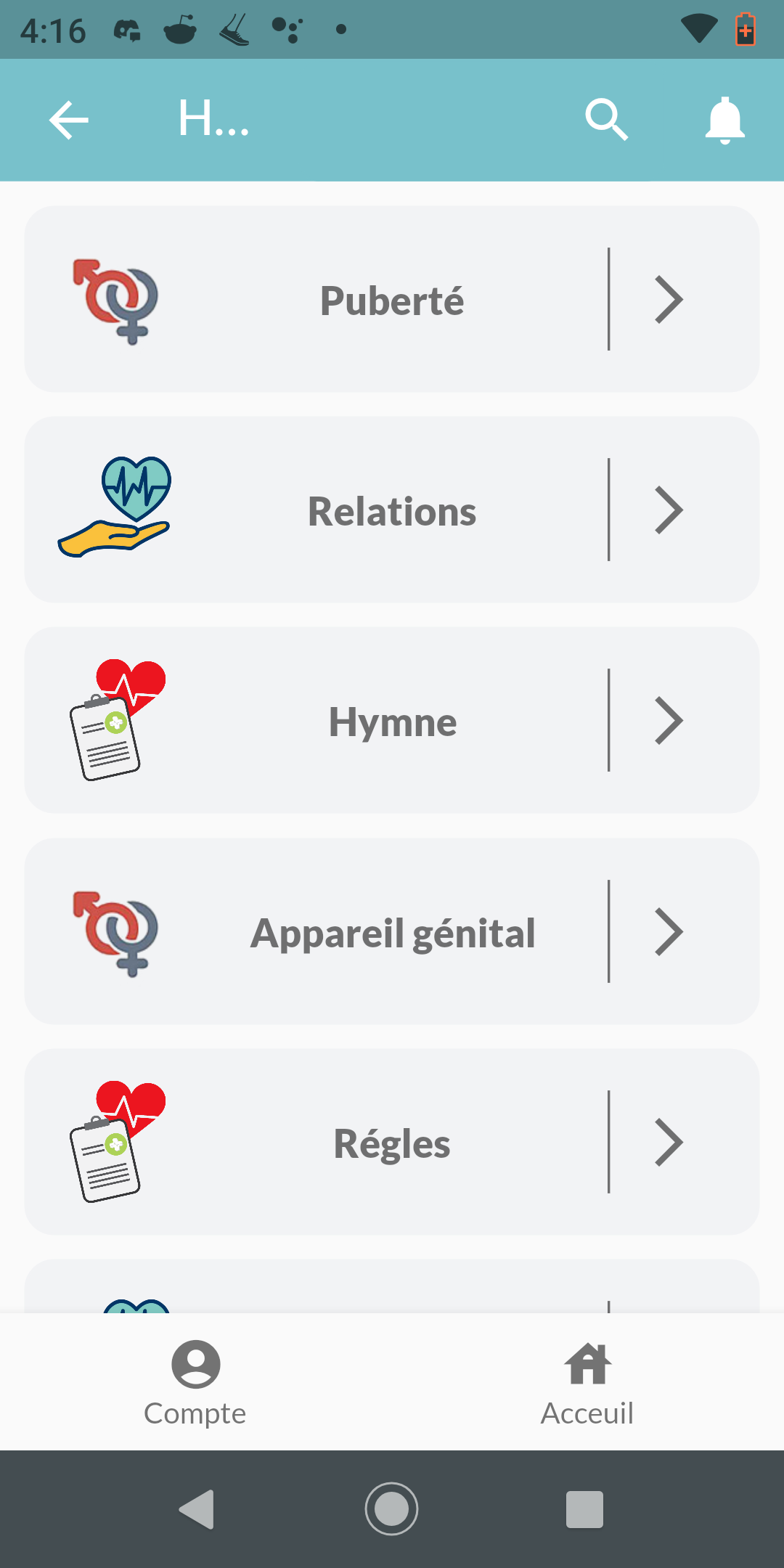Open the Régles category
Image resolution: width=784 pixels, height=1568 pixels.
pyautogui.click(x=392, y=1143)
